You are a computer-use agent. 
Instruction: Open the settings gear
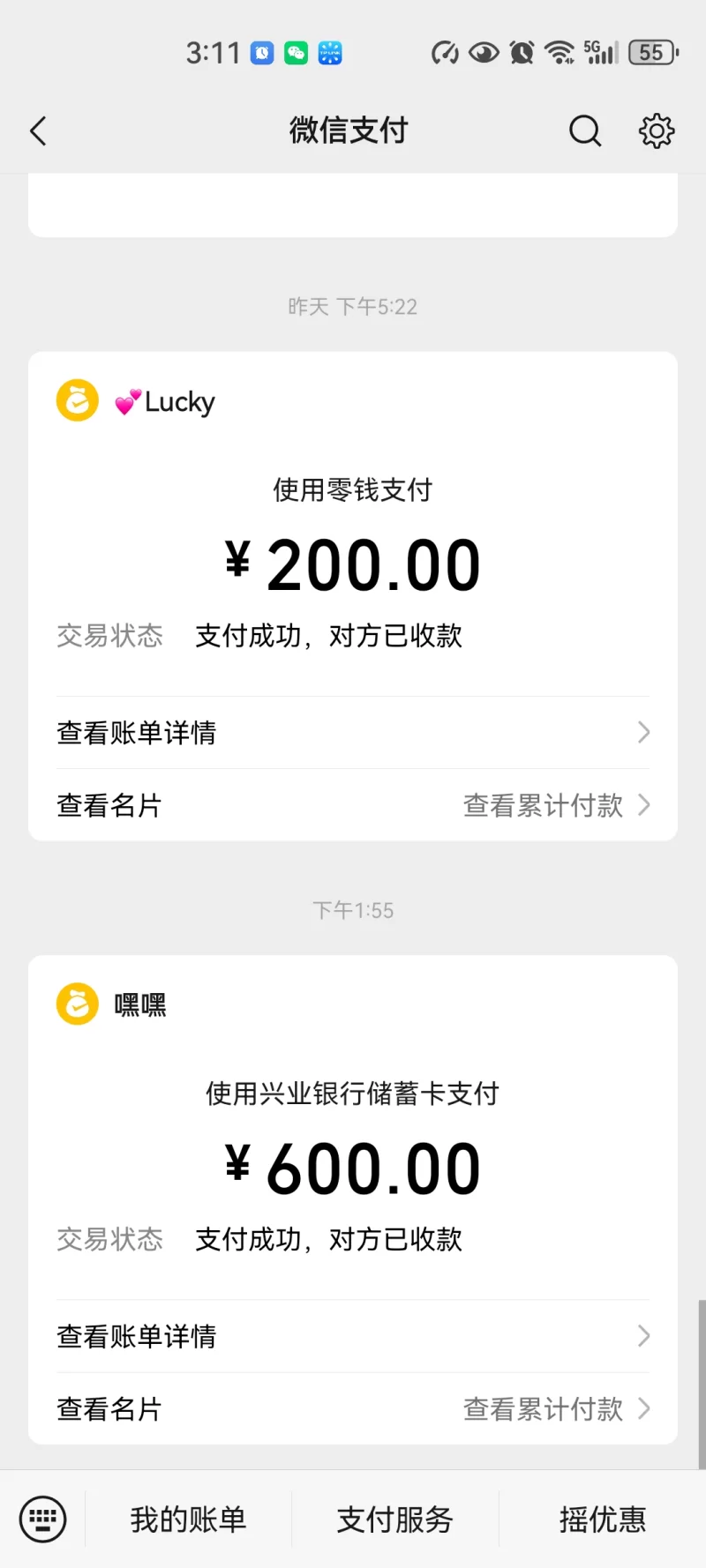[x=656, y=131]
